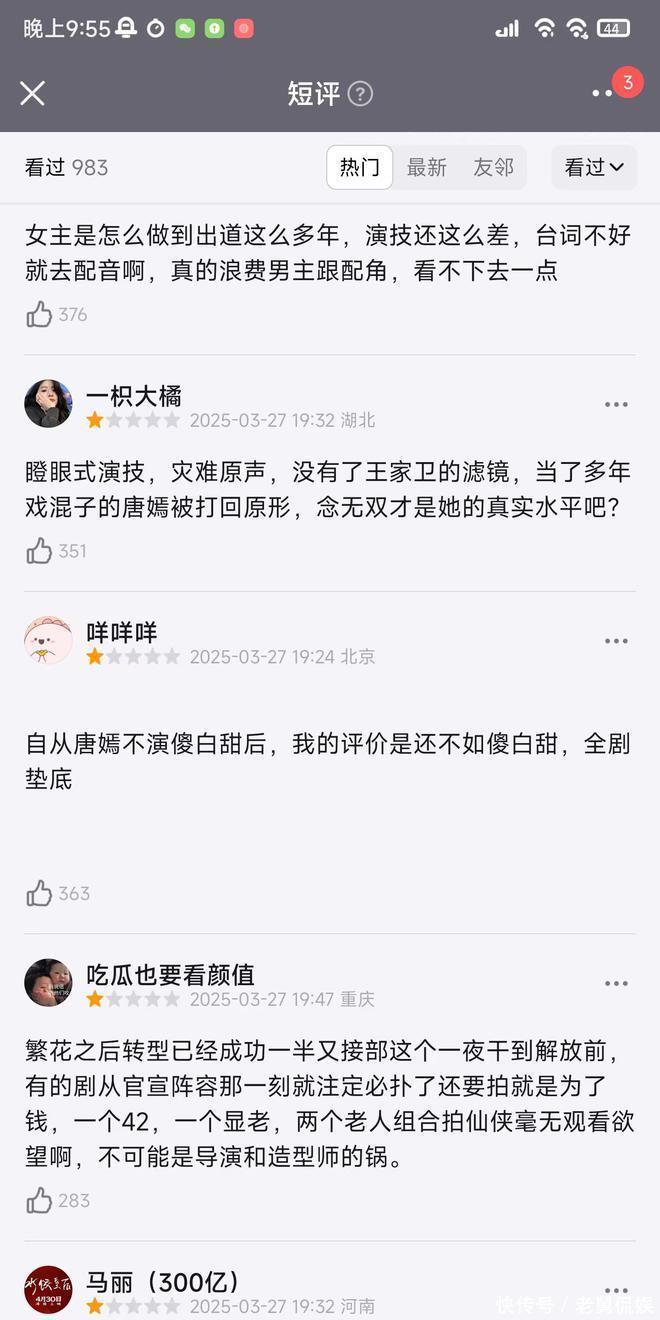Open more options on 一枳大橘's review
The image size is (660, 1320).
point(616,405)
